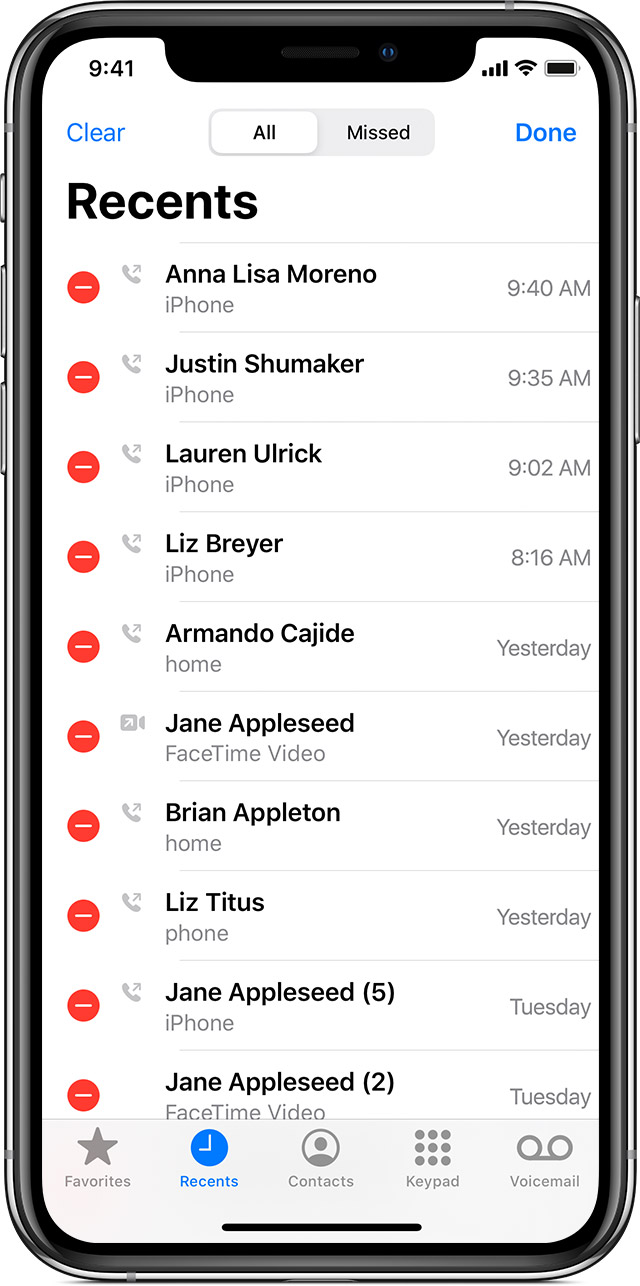Open the Favorites tab
The width and height of the screenshot is (640, 1286).
coord(98,1159)
